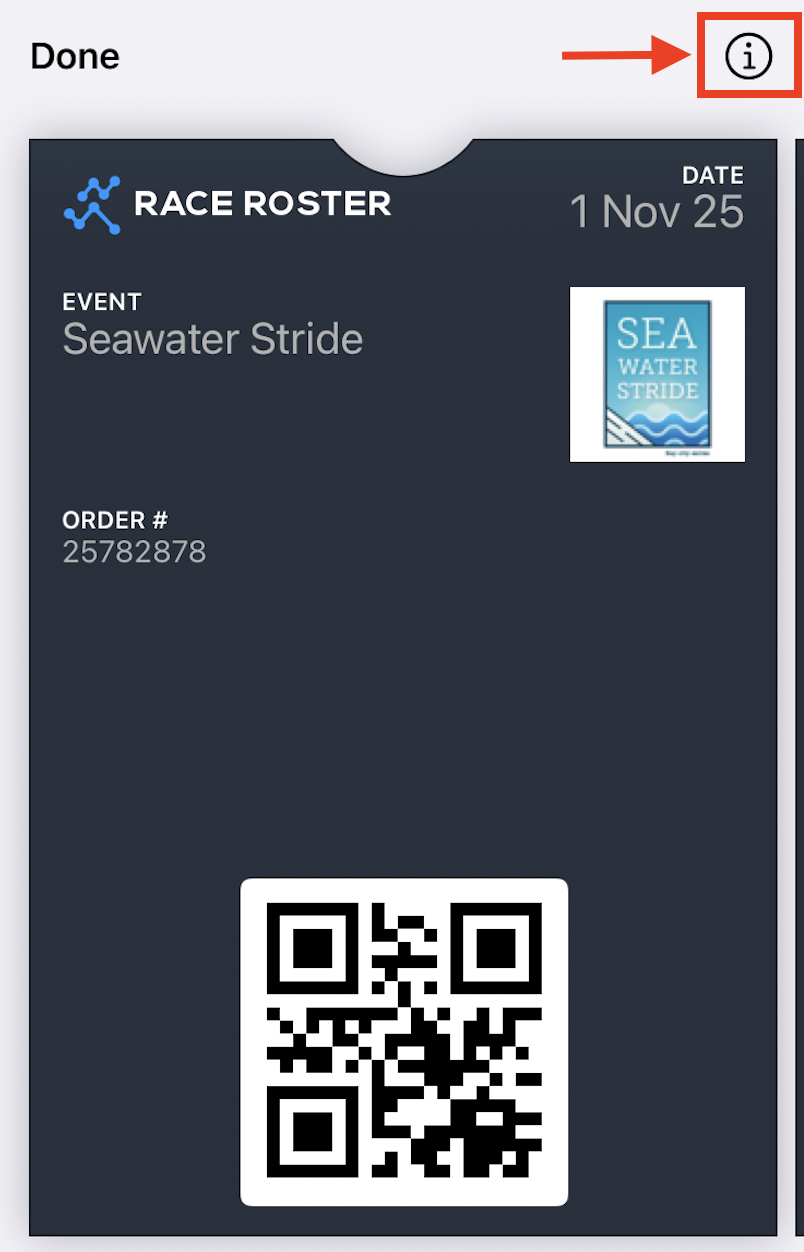Viewport: 804px width, 1252px height.
Task: Tap Done to close the pass
Action: 75,56
